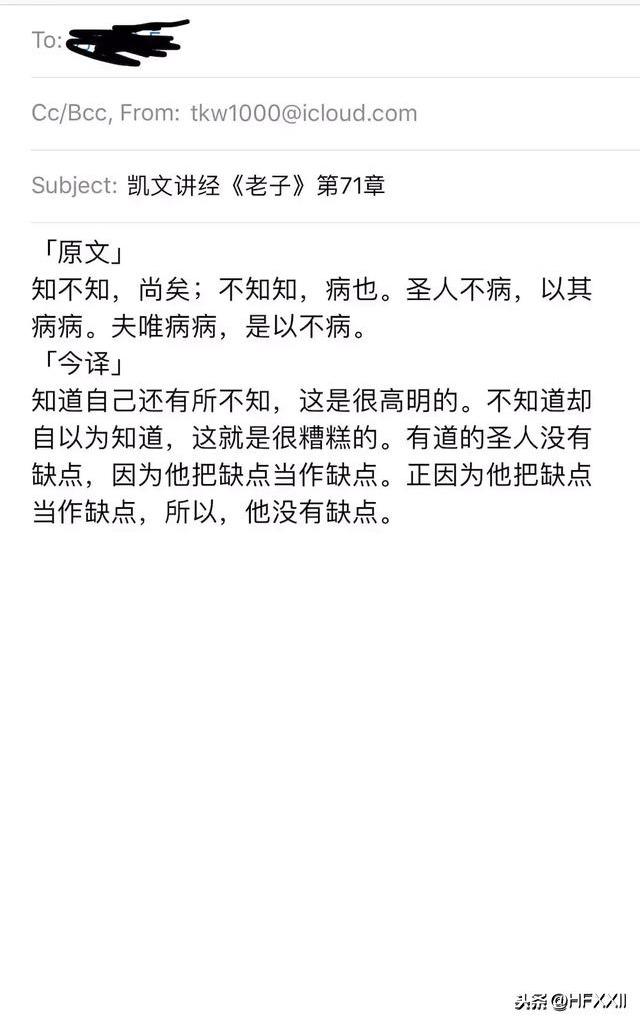Edit the Subject line field
The width and height of the screenshot is (640, 1024).
[334, 186]
